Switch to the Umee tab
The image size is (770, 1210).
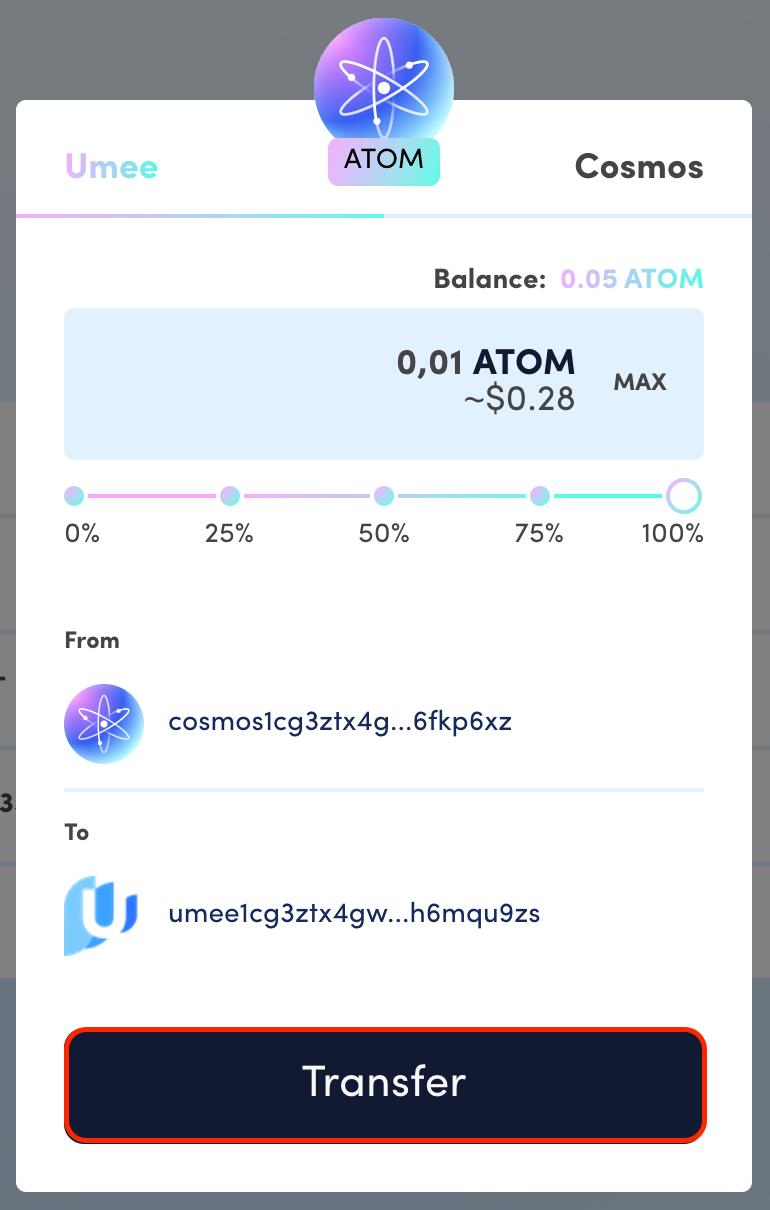111,166
